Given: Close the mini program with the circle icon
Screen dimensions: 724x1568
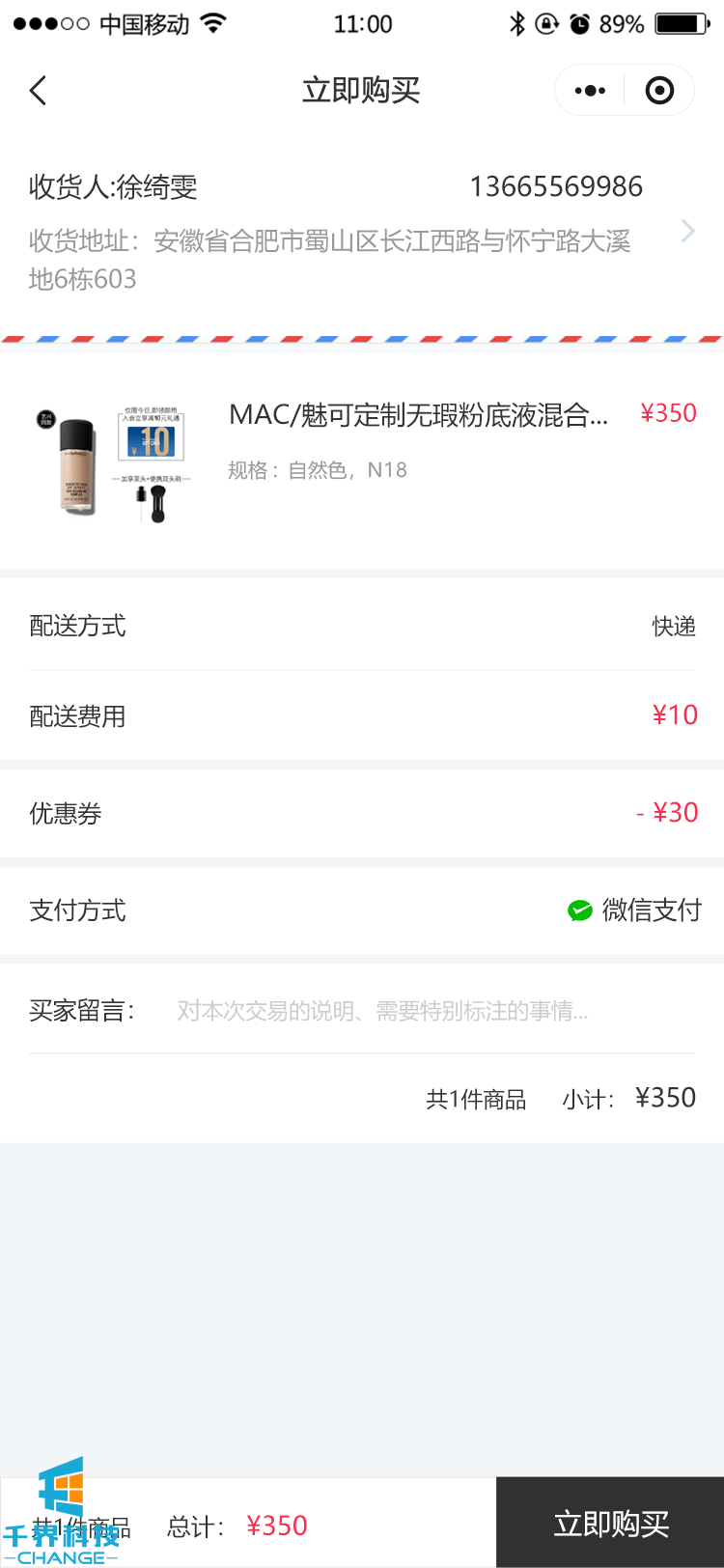Looking at the screenshot, I should point(659,91).
